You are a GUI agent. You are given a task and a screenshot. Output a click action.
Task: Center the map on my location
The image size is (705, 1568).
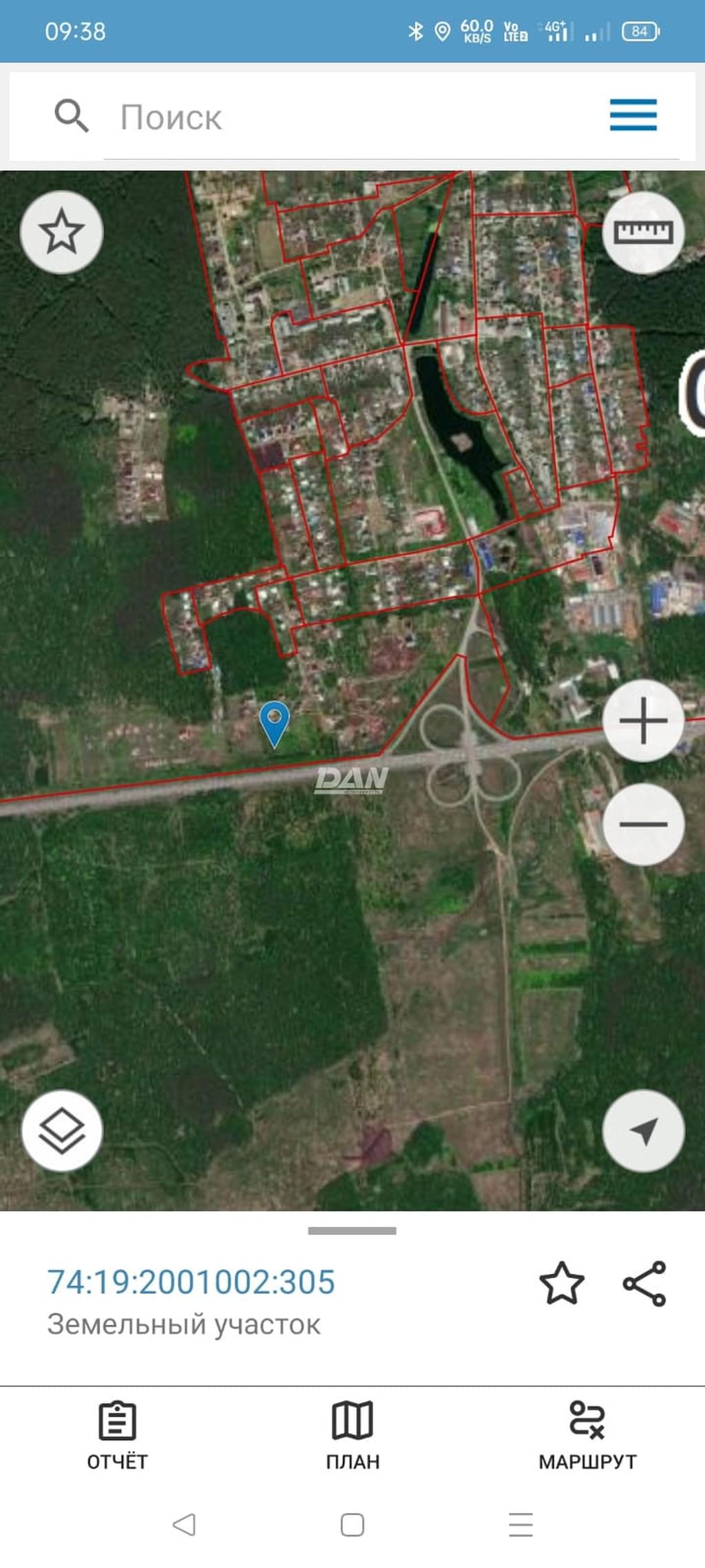pyautogui.click(x=643, y=1131)
